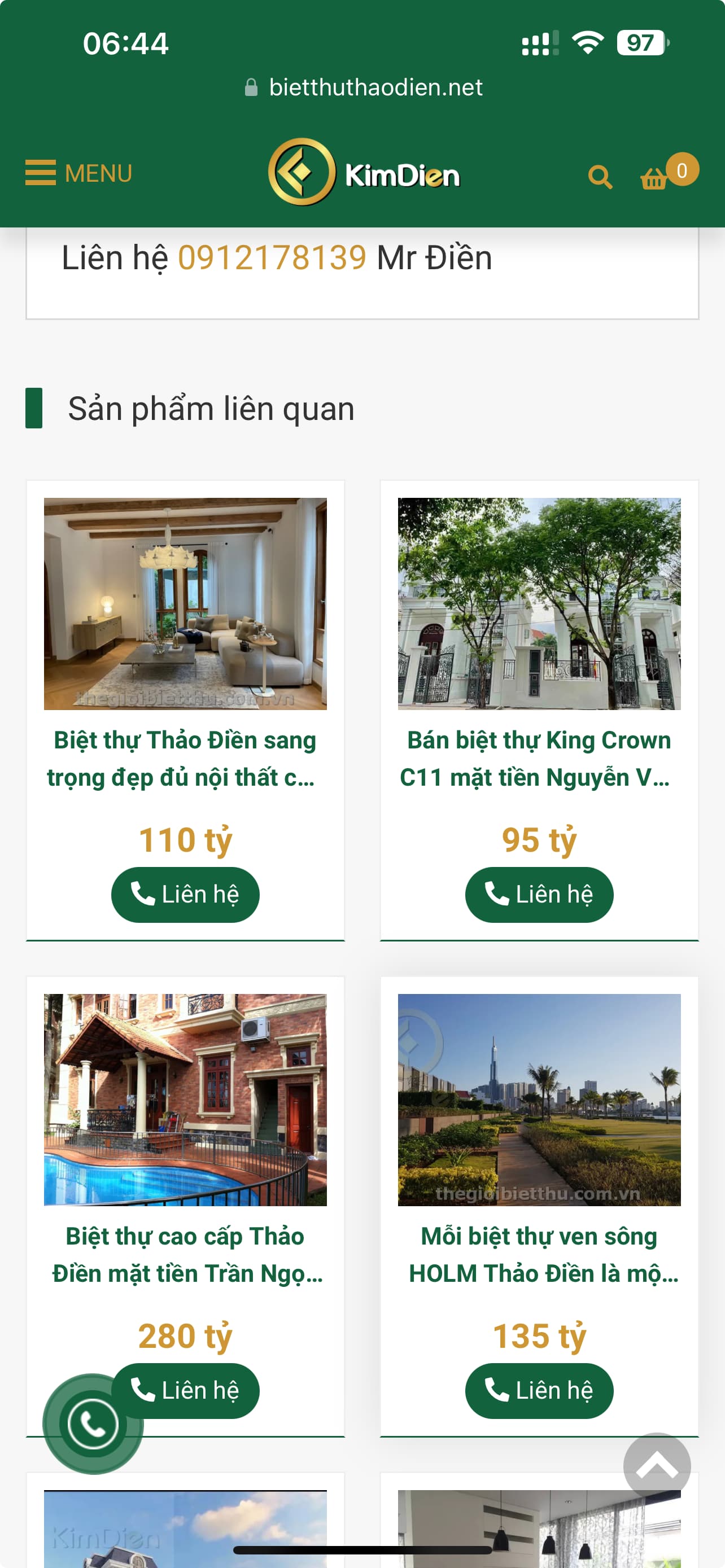Viewport: 725px width, 1568px height.
Task: Tap the KimDien logo to go home
Action: click(x=364, y=173)
